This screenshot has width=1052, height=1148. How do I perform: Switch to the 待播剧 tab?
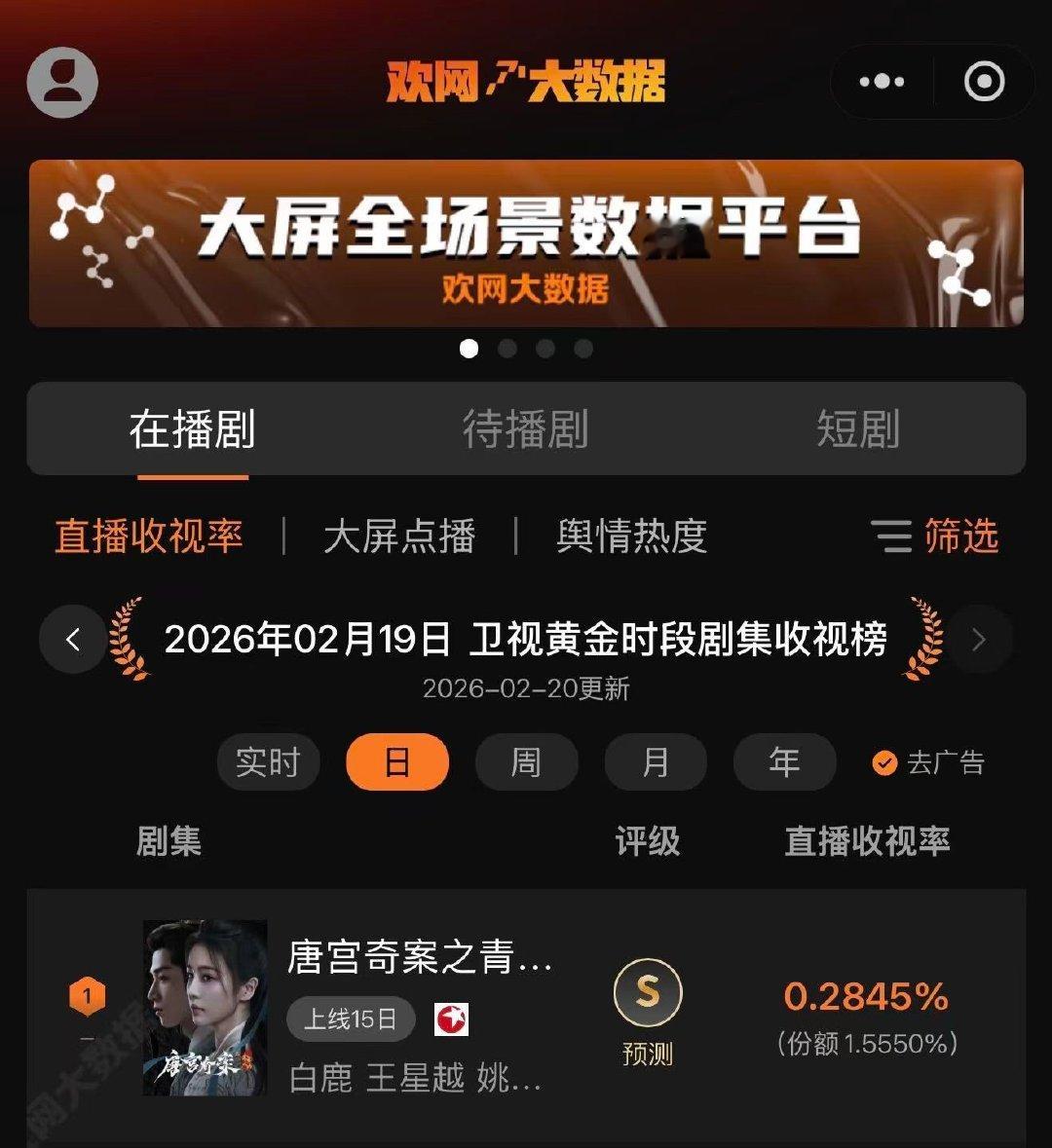526,429
